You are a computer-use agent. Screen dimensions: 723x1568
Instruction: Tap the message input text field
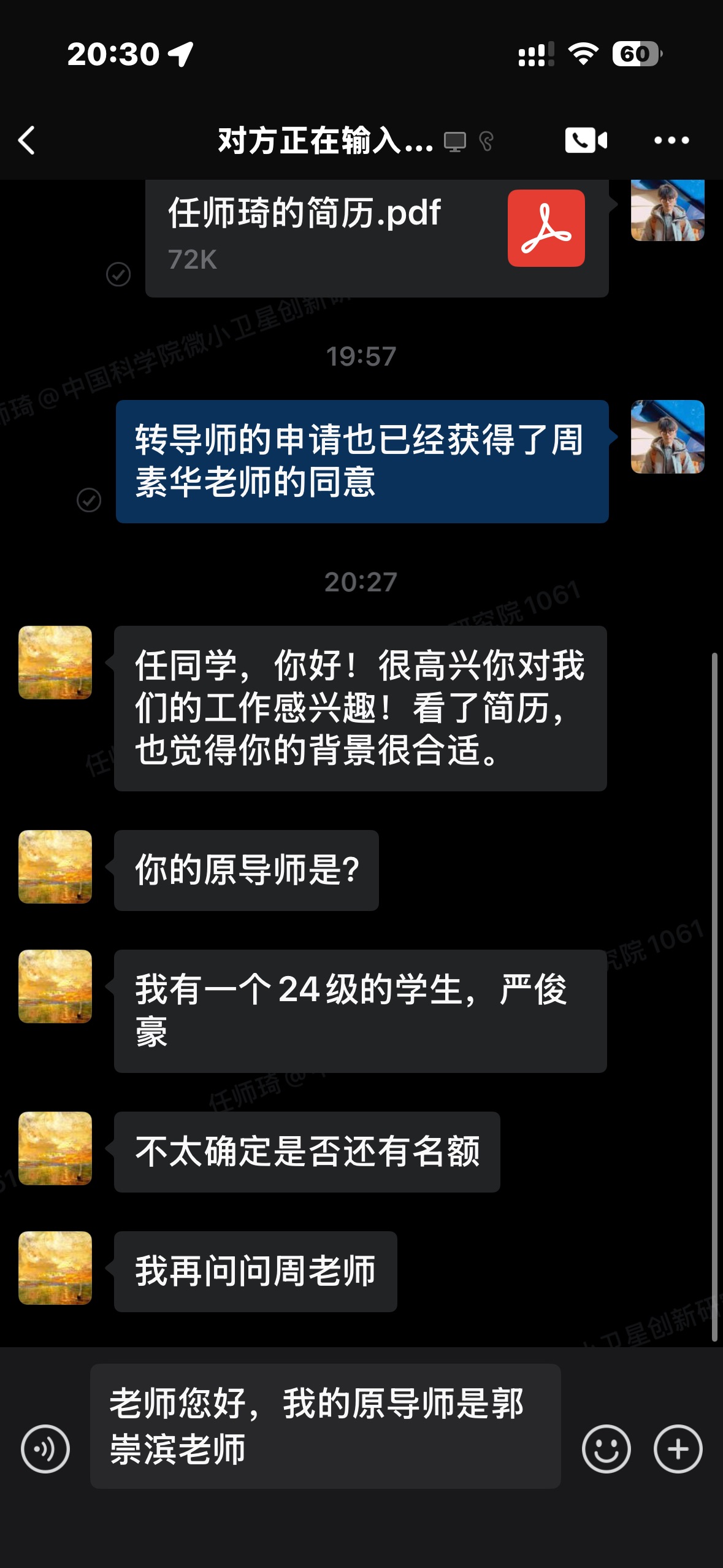tap(325, 1426)
